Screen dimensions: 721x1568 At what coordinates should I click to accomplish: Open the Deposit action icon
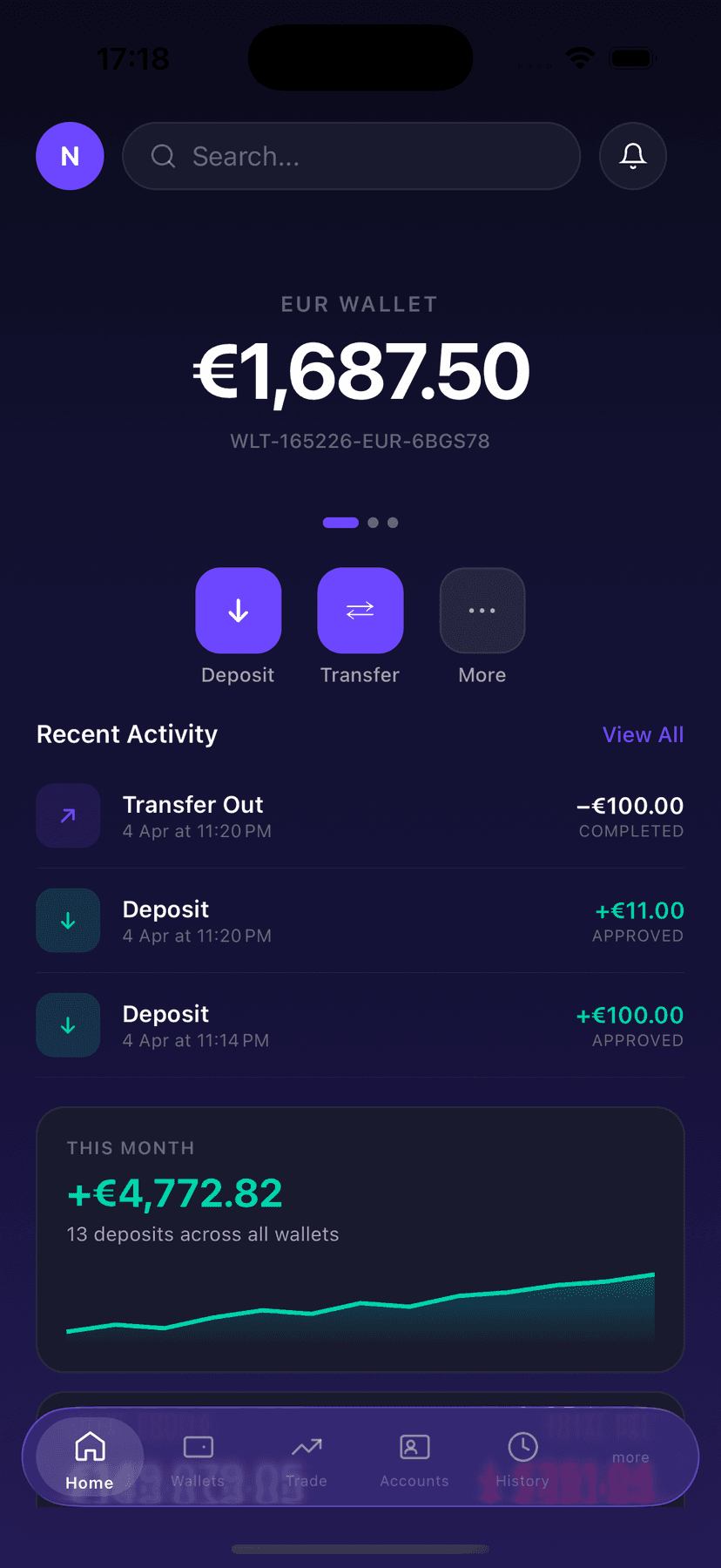[238, 610]
